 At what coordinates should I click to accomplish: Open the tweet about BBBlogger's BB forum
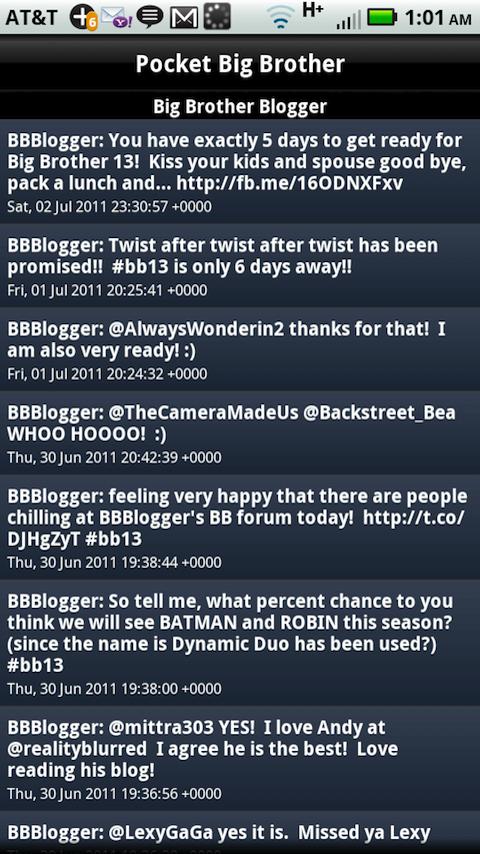tap(240, 527)
